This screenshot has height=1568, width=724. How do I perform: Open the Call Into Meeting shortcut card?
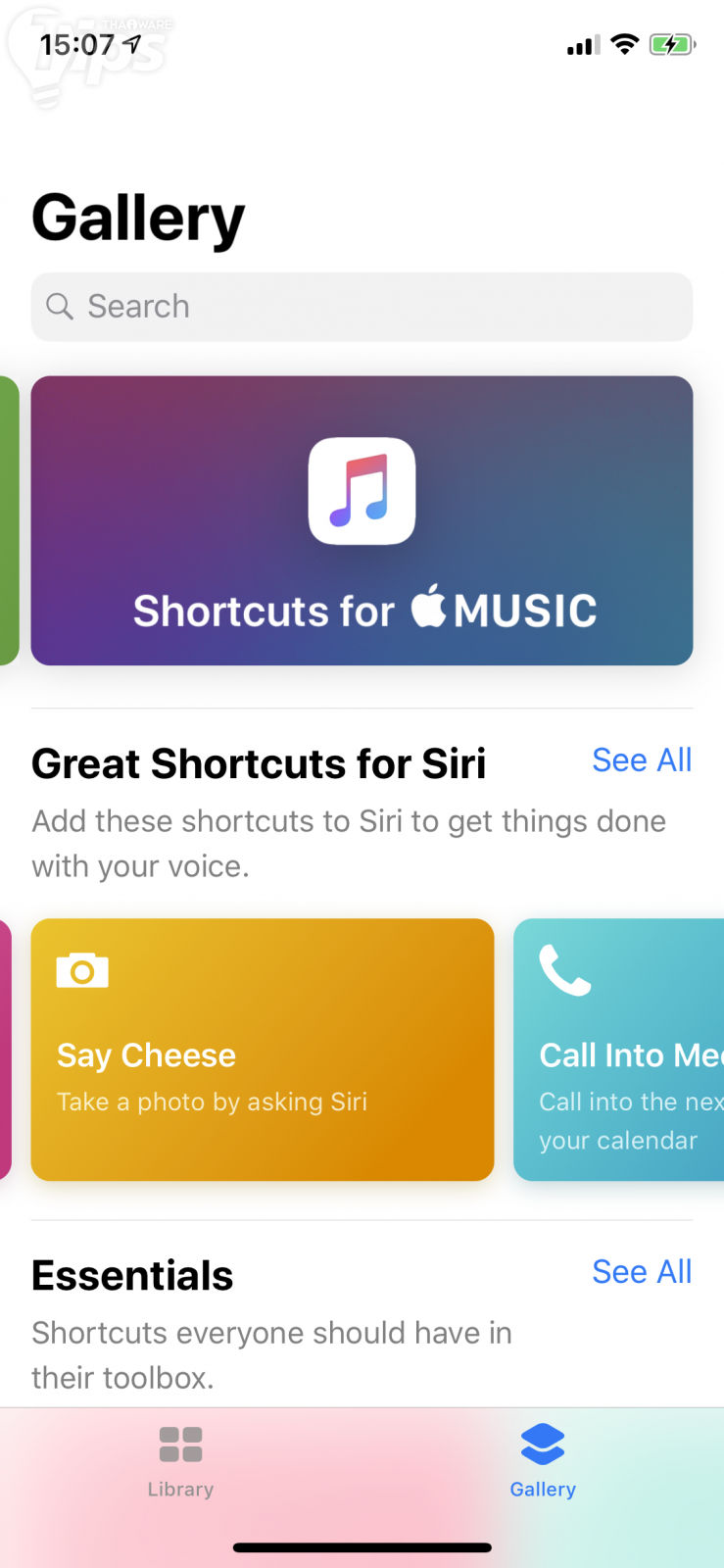pos(619,1049)
